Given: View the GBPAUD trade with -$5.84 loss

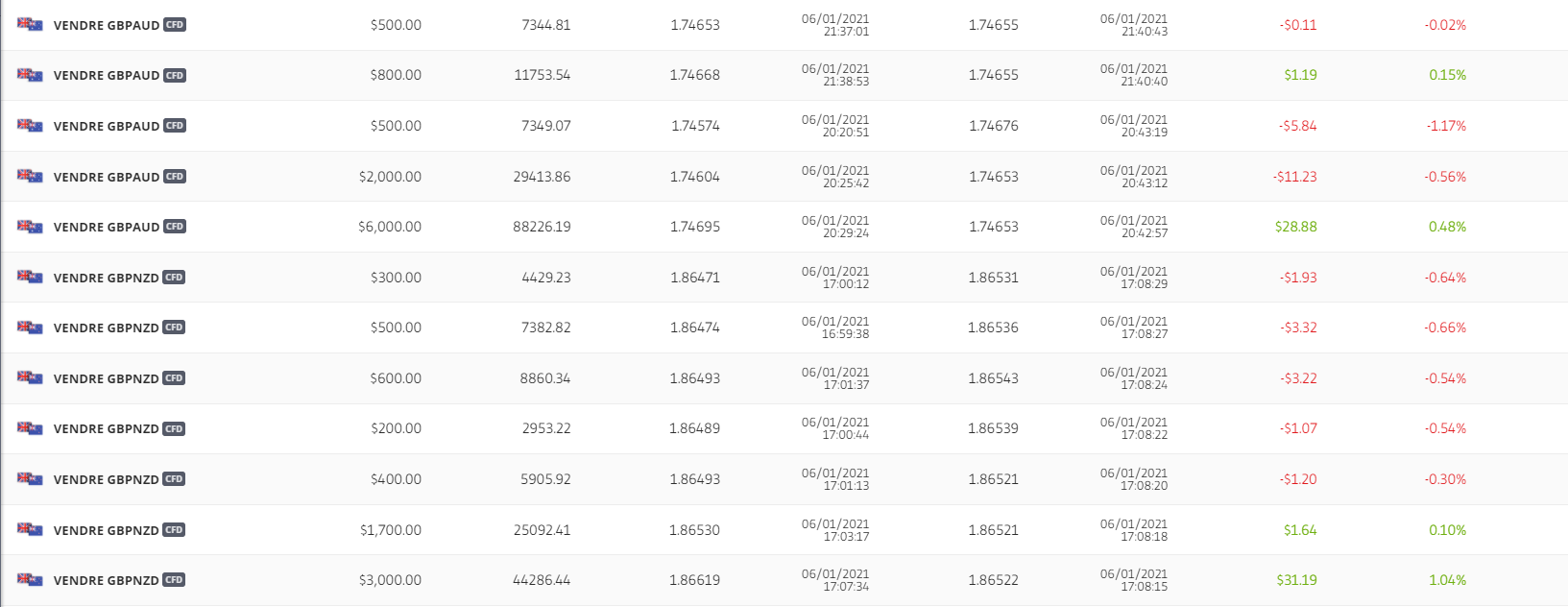Looking at the screenshot, I should click(106, 126).
